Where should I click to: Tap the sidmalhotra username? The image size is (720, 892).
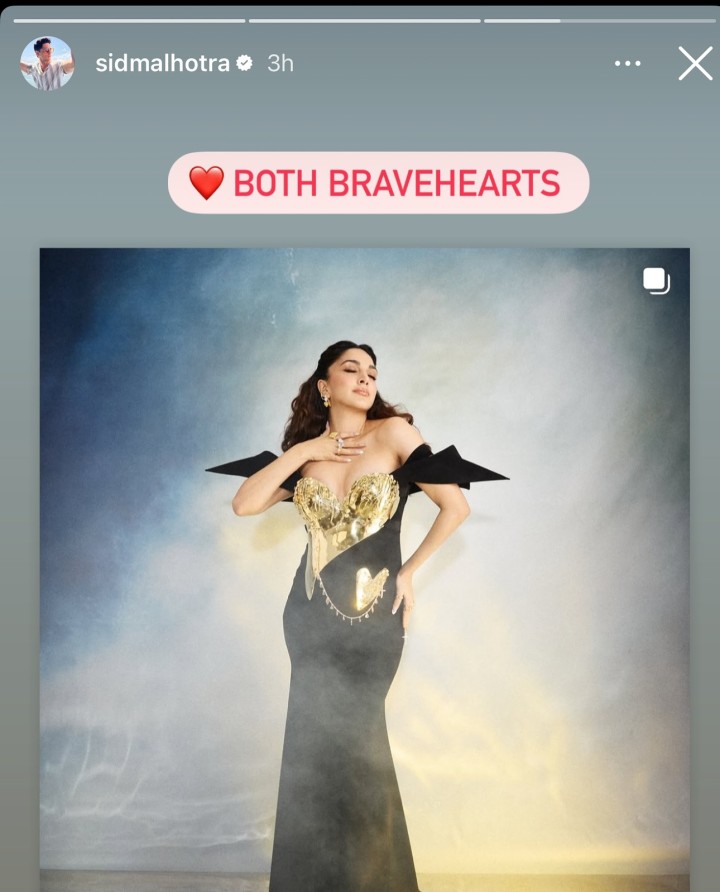(x=162, y=64)
